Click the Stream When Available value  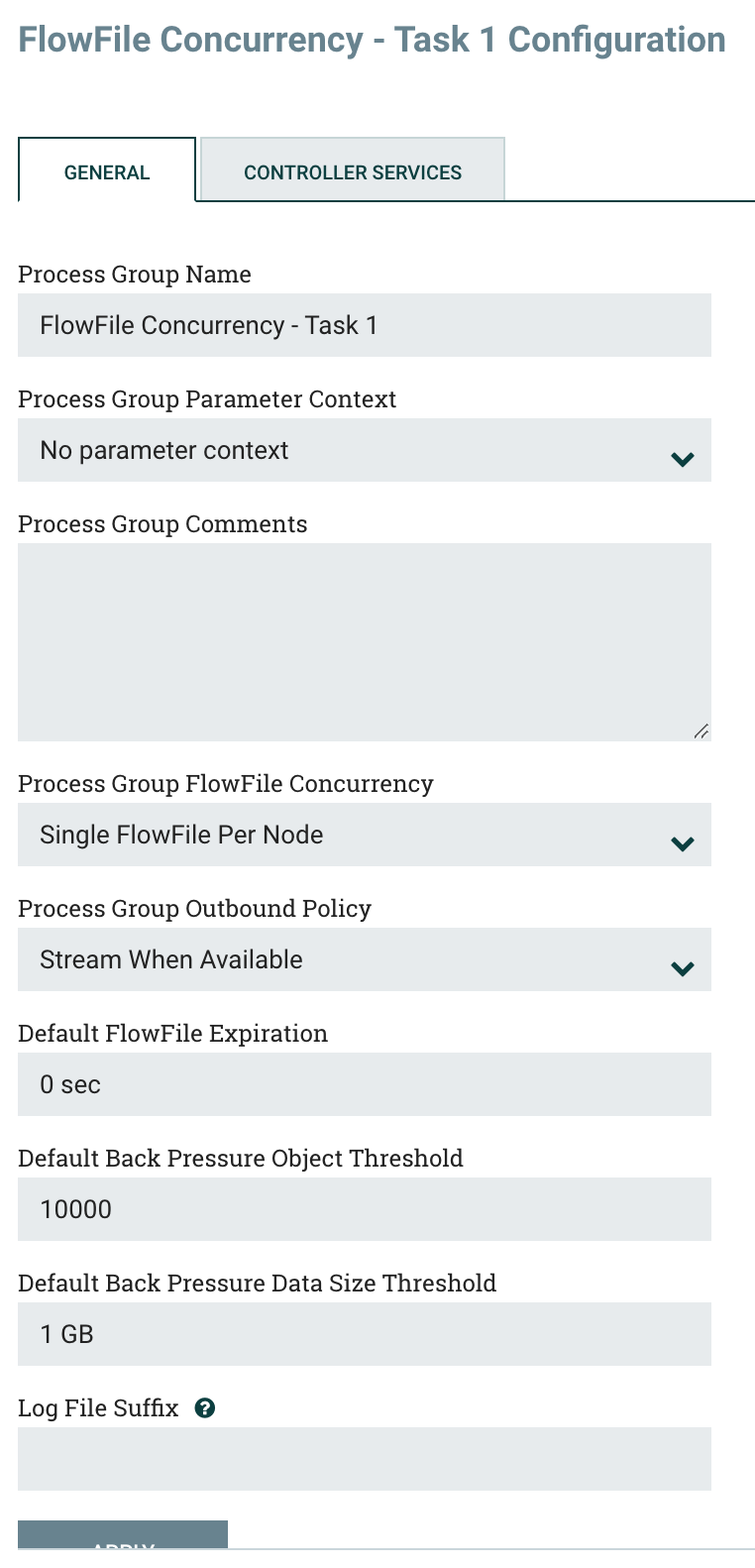point(170,959)
